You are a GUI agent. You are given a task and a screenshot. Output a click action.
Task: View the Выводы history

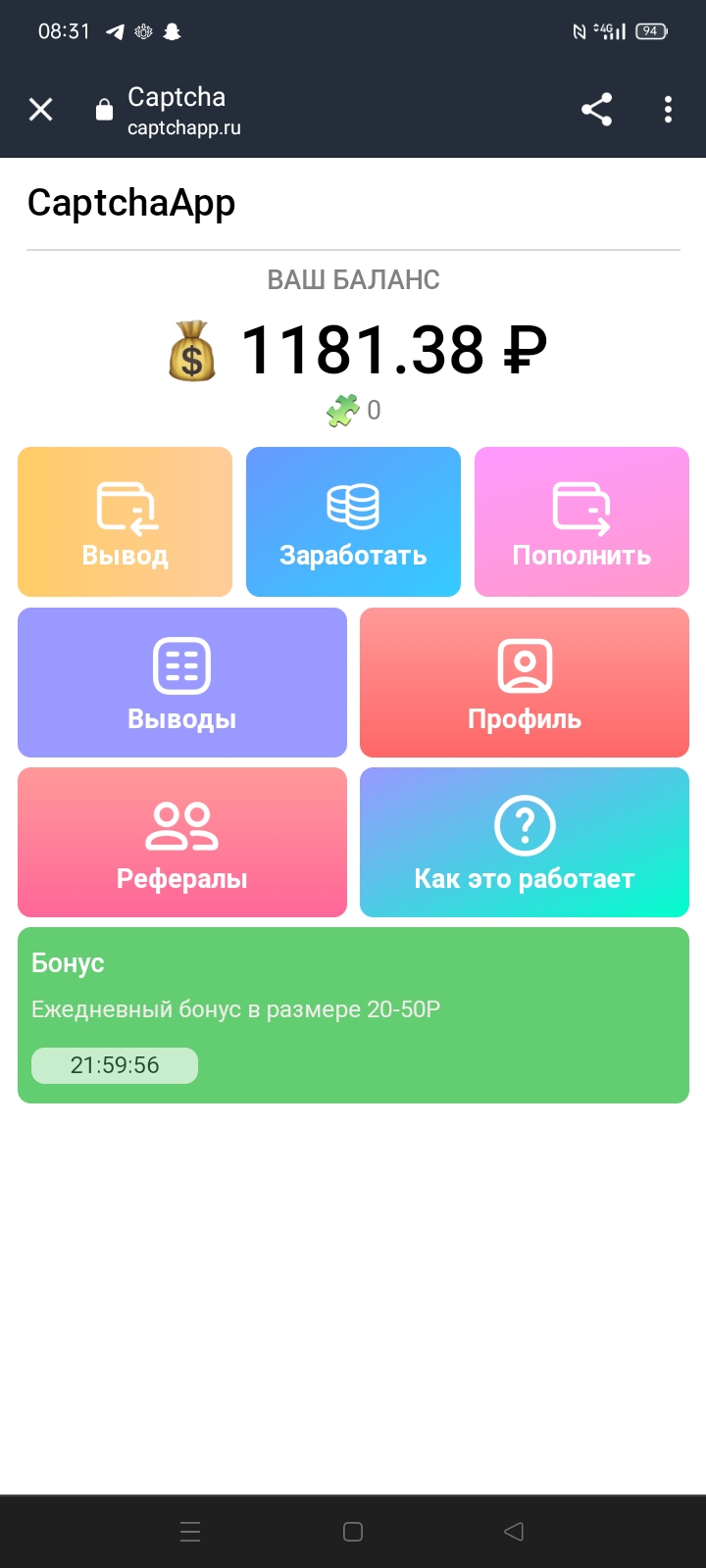click(x=182, y=682)
